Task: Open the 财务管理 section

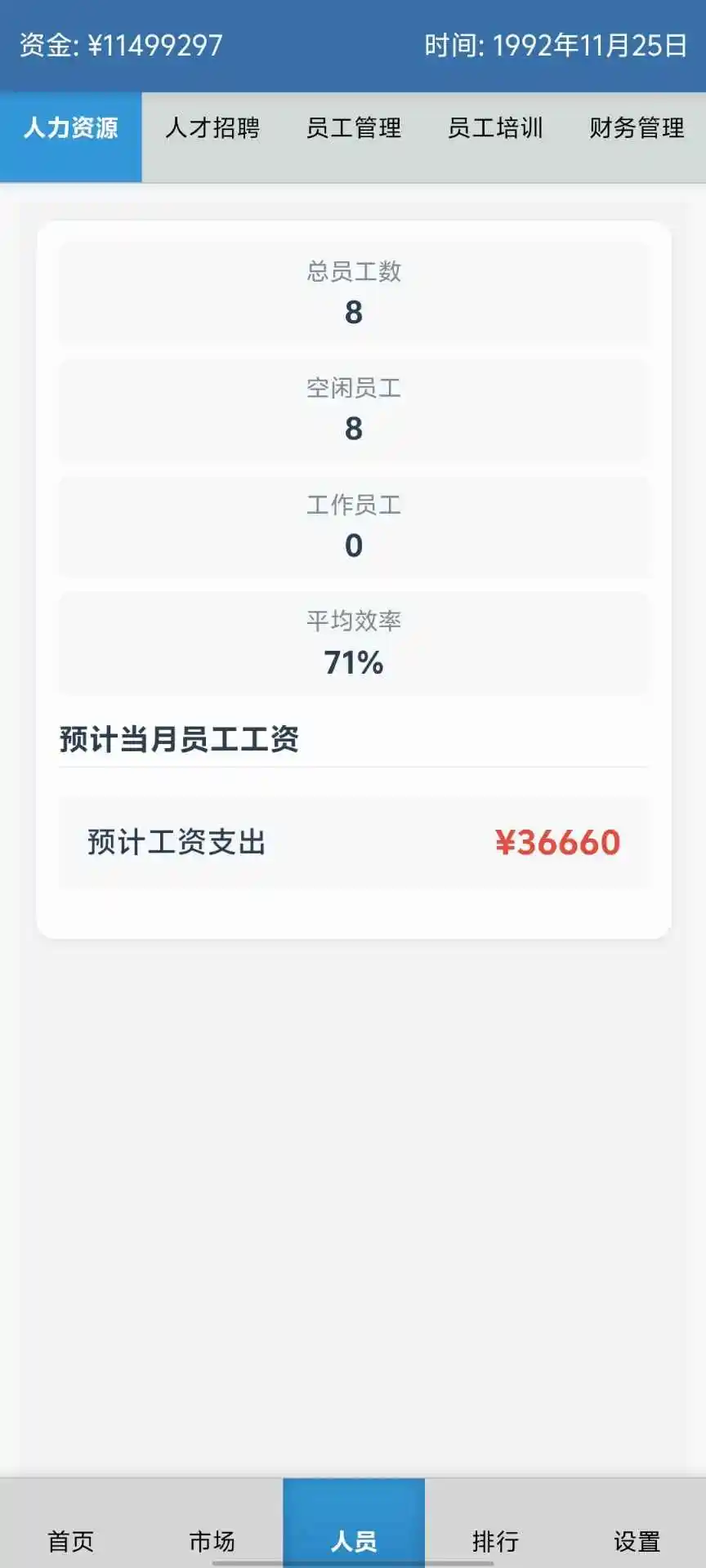Action: point(635,129)
